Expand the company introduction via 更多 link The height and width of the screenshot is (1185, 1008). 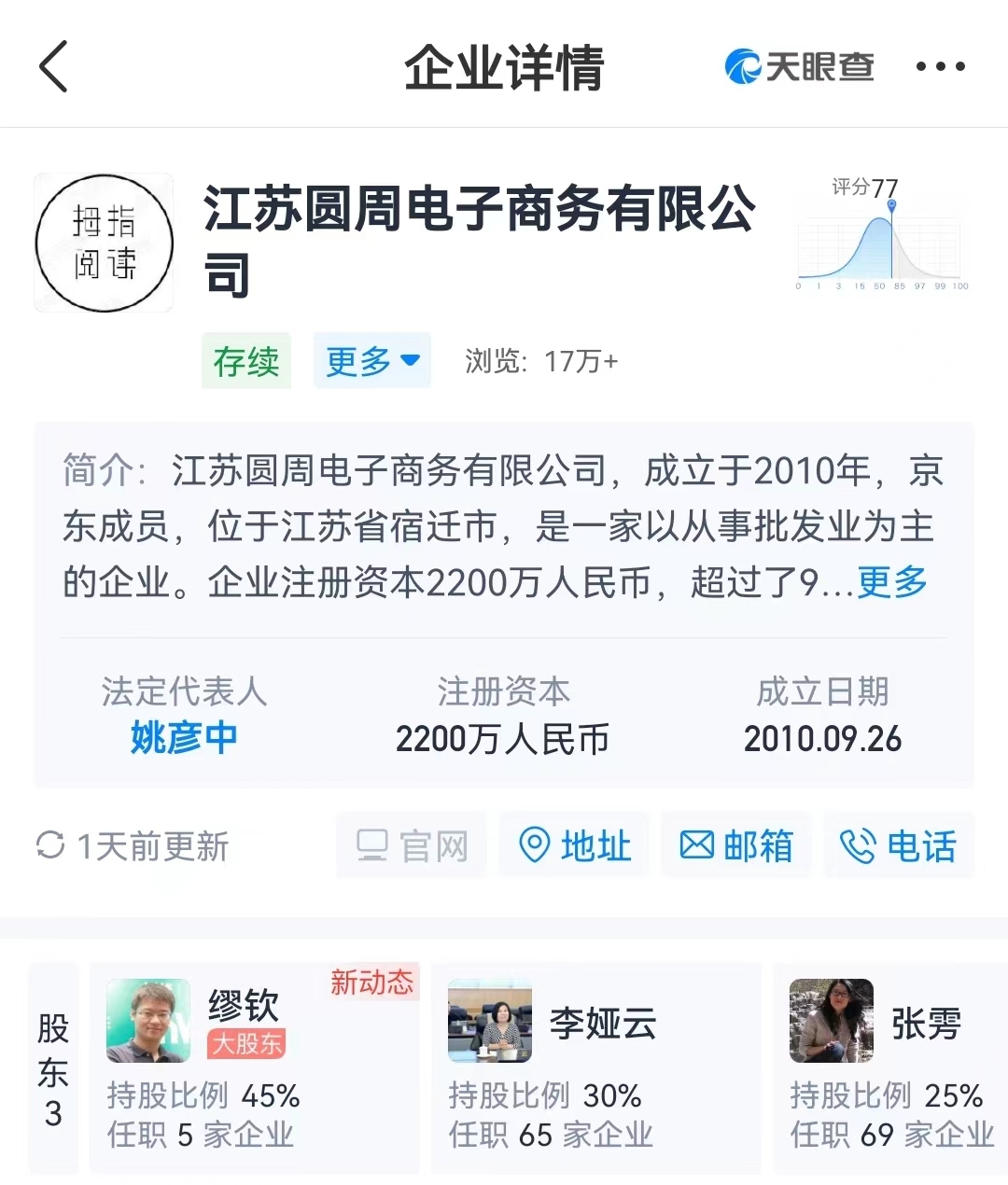tap(891, 582)
